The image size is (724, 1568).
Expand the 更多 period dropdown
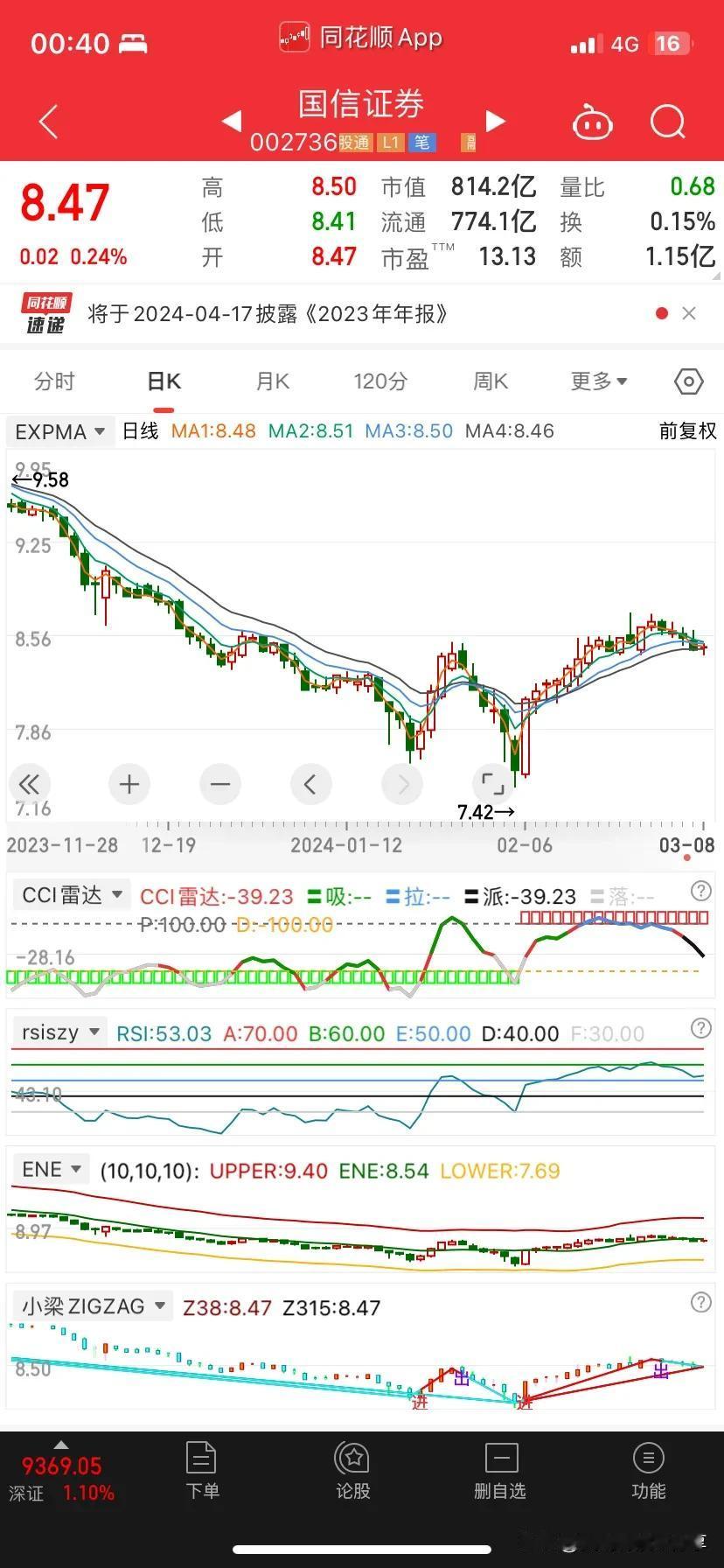599,381
